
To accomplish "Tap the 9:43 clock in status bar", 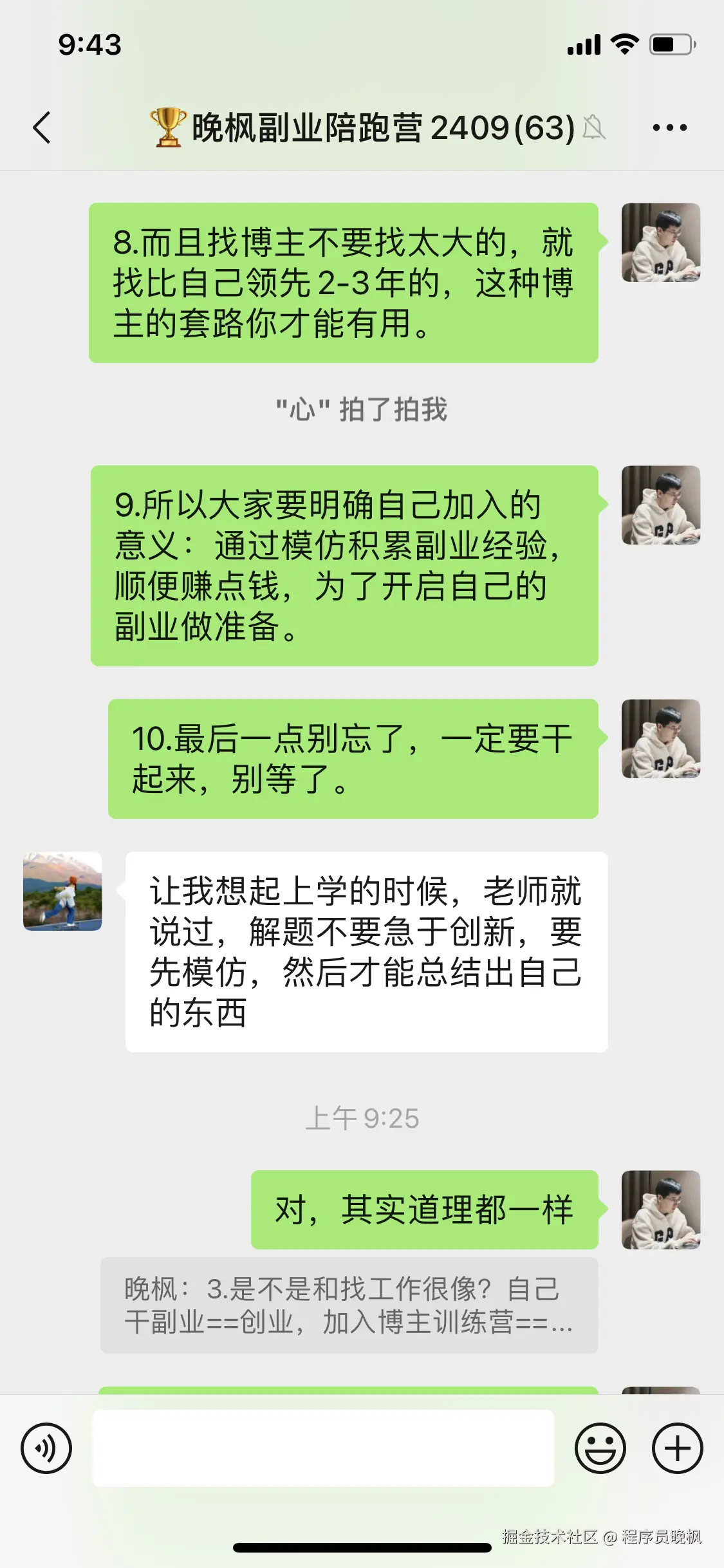I will point(90,44).
